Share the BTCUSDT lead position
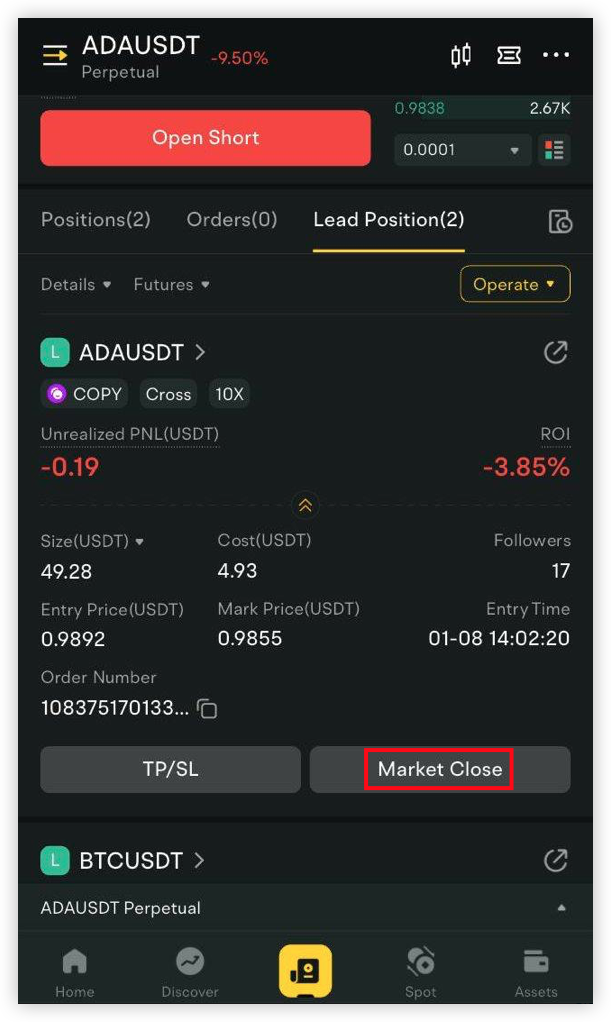 click(556, 860)
